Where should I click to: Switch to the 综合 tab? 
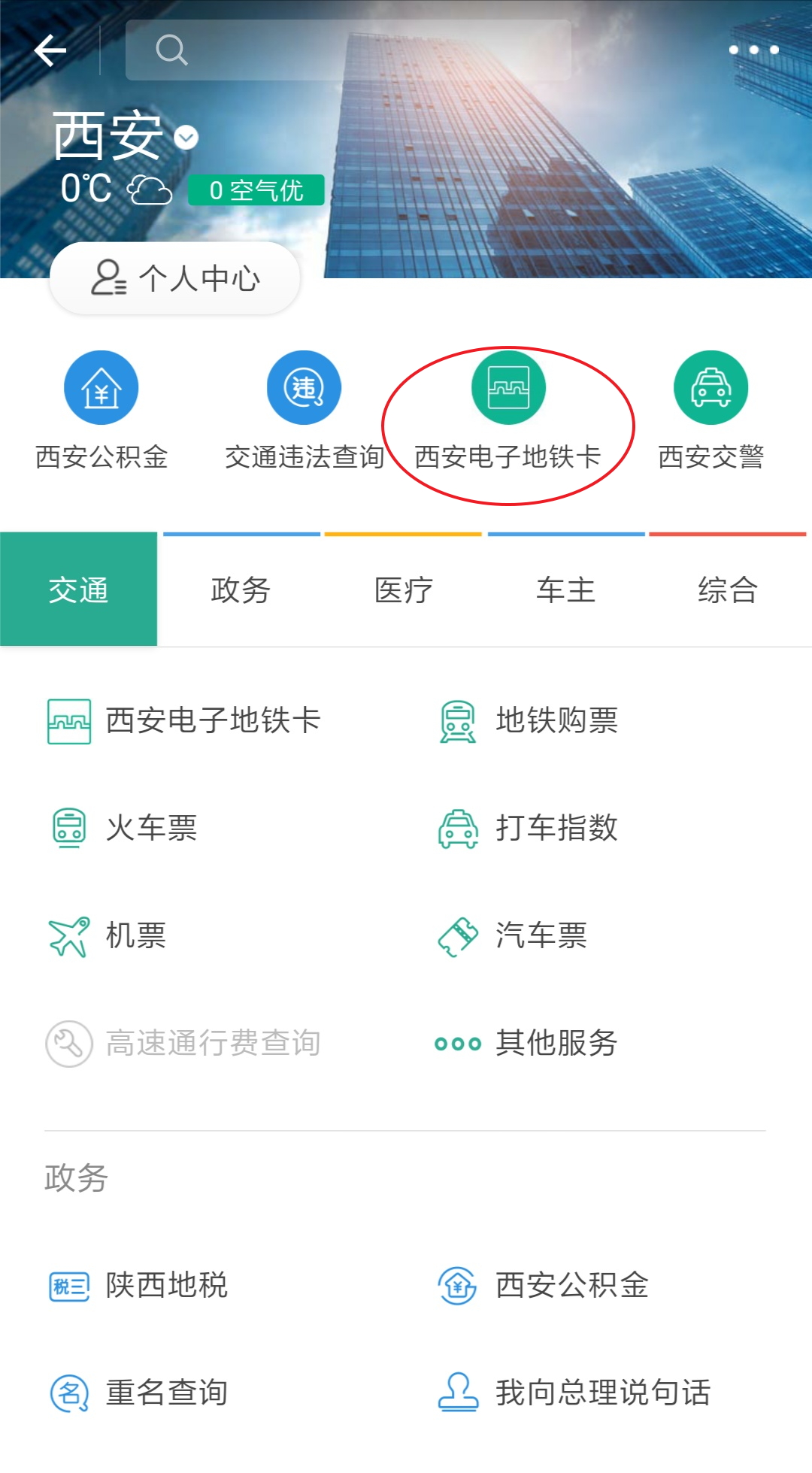click(727, 590)
